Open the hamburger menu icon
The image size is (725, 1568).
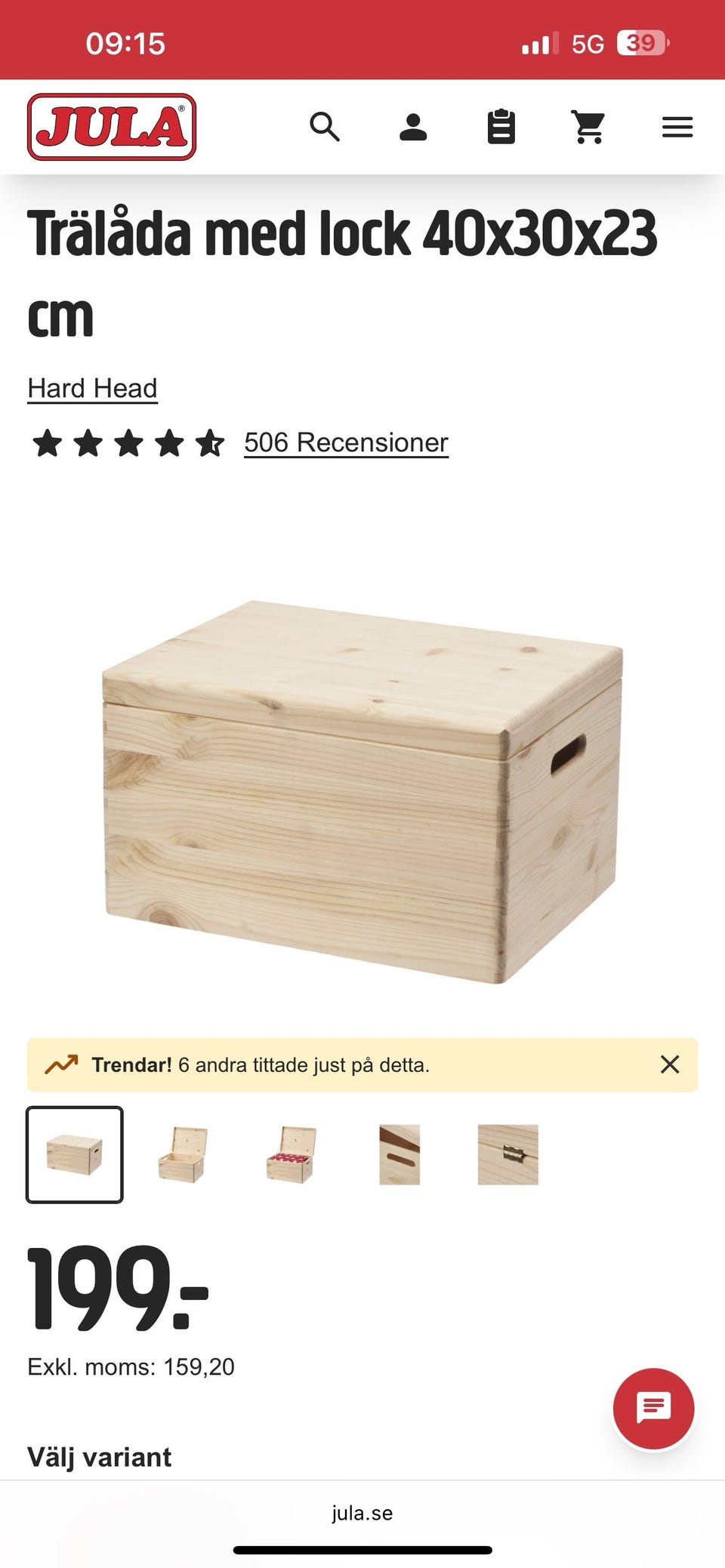tap(677, 127)
